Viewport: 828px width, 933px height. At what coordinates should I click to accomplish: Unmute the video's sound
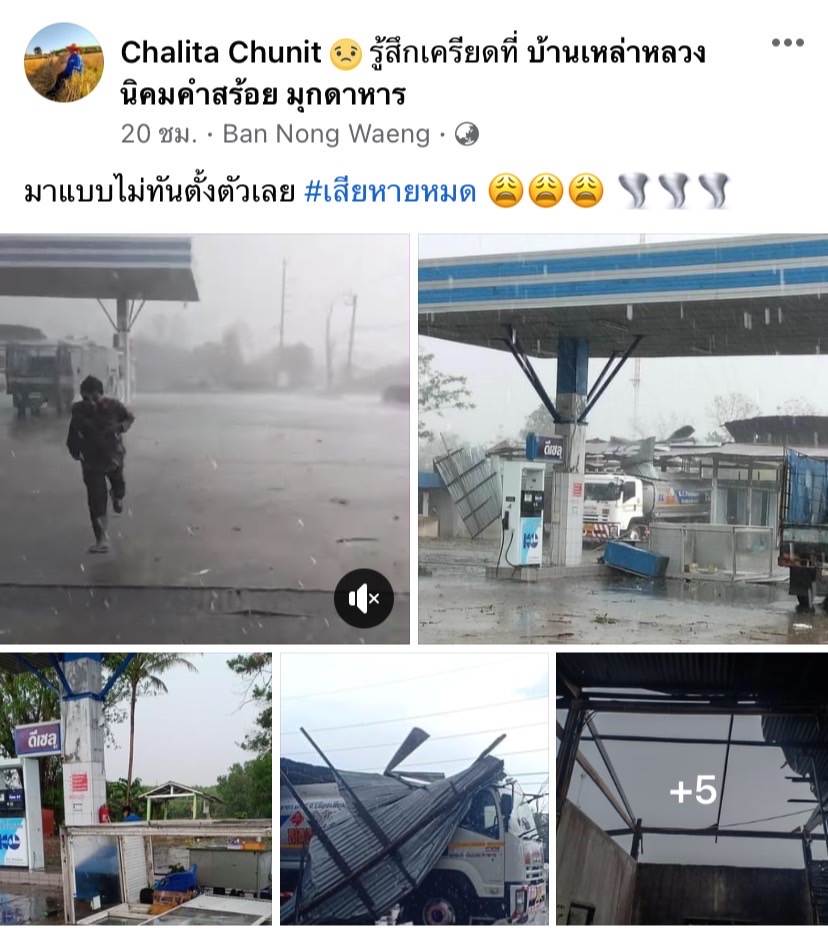[x=363, y=598]
